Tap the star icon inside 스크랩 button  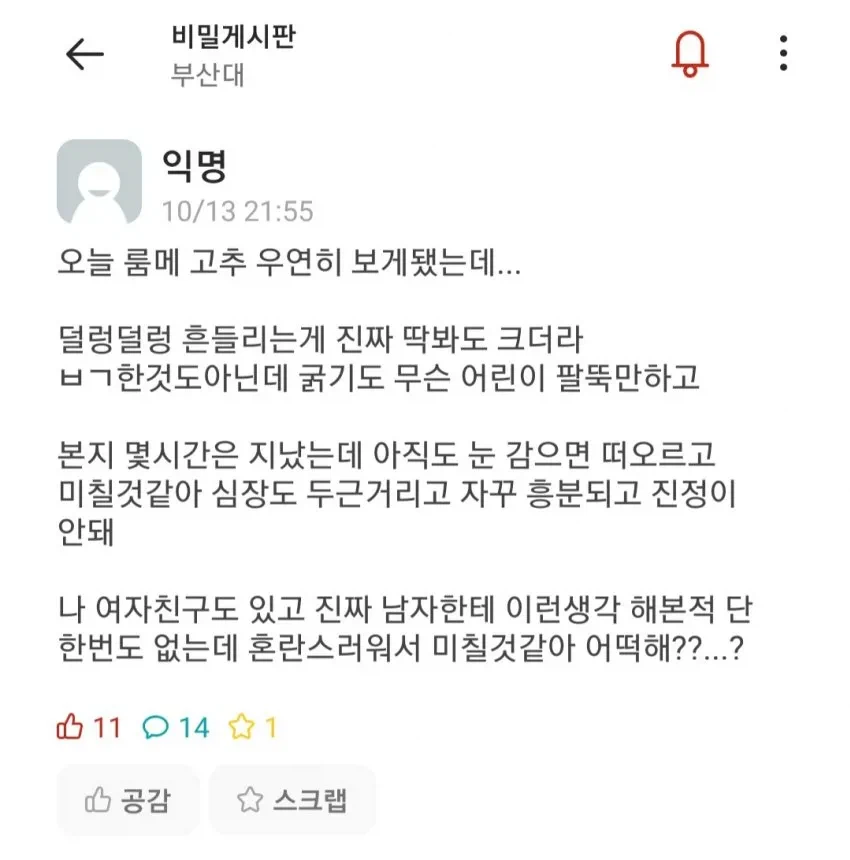tap(246, 799)
